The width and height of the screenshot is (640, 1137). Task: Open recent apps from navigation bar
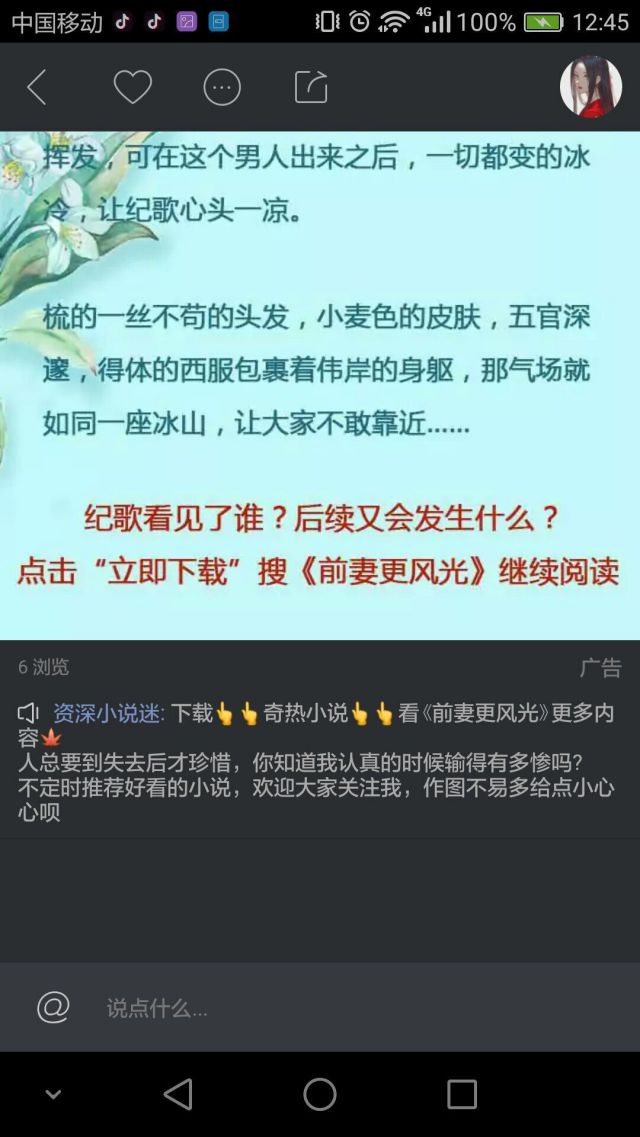coord(461,1094)
